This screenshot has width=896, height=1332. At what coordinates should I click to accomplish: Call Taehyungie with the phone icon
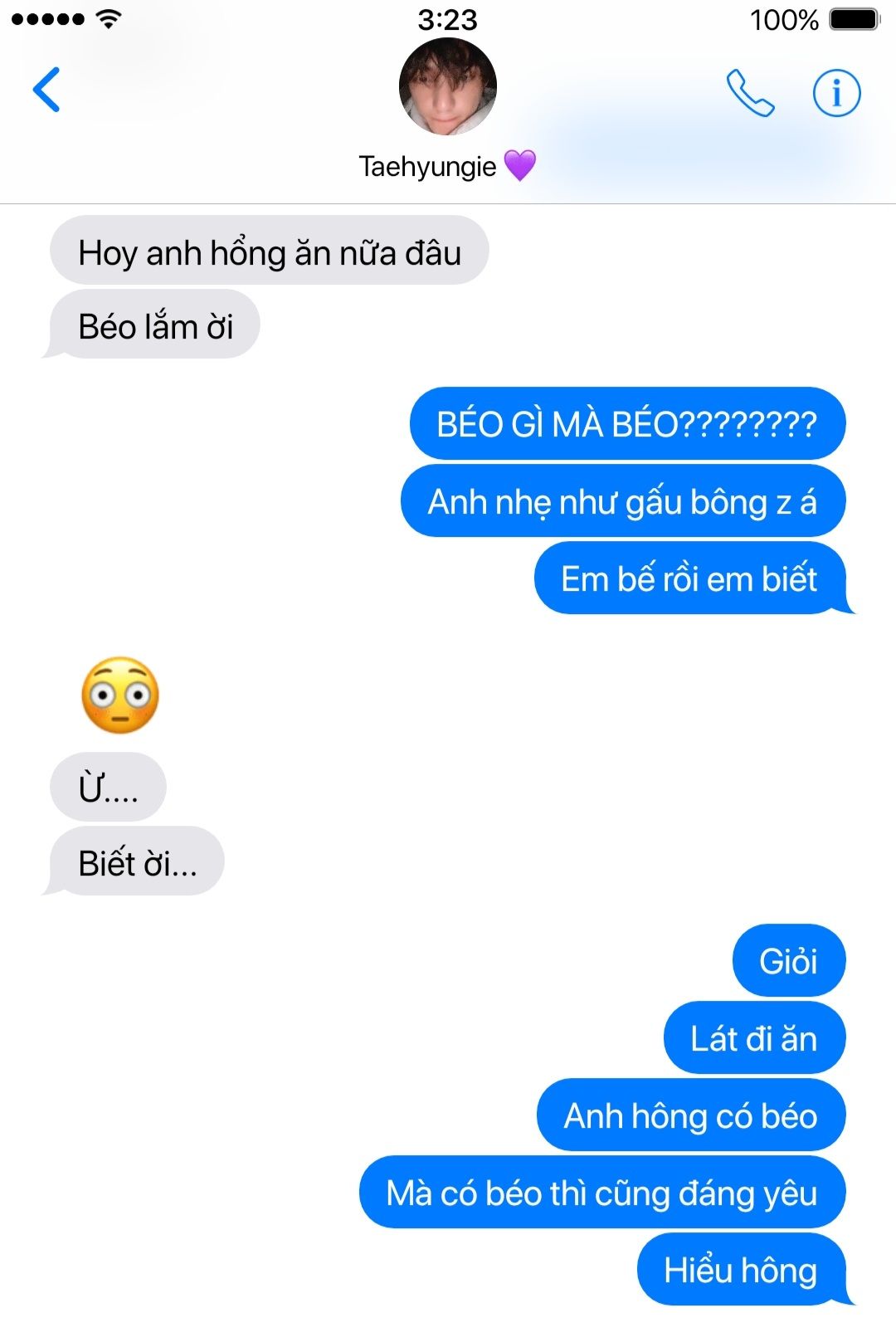click(749, 93)
